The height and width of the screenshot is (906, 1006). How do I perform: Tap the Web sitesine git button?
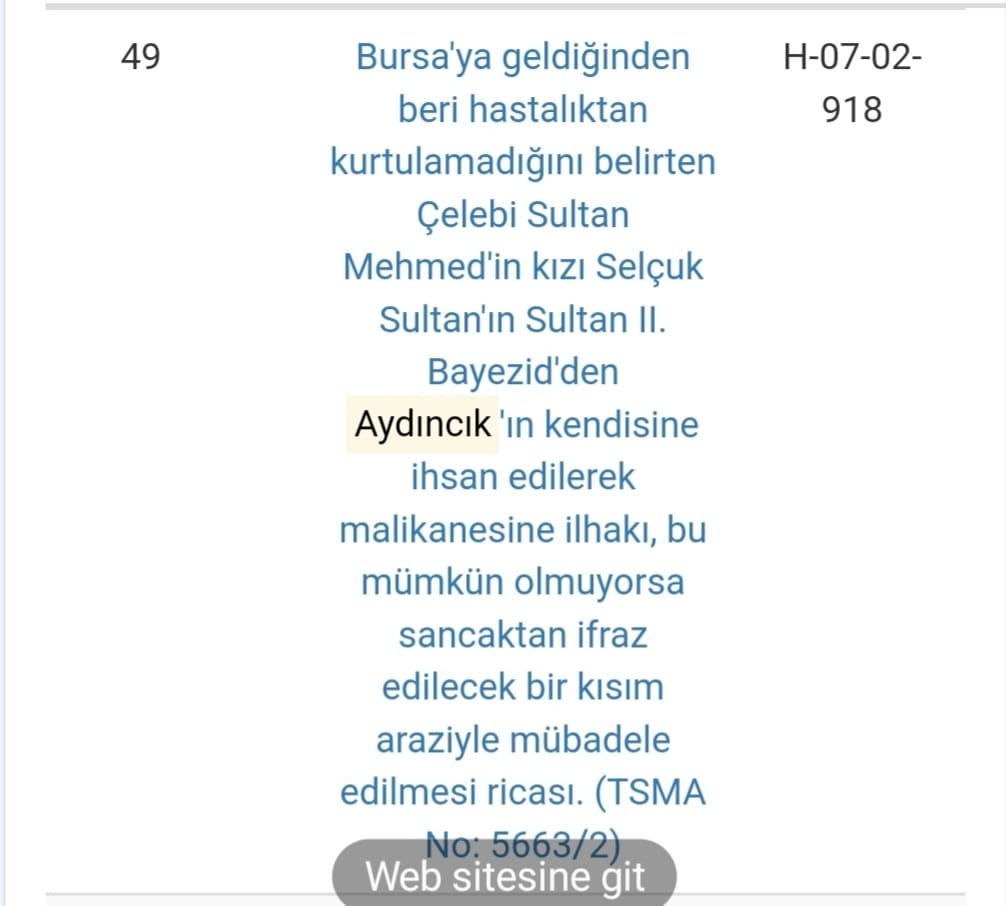[505, 877]
